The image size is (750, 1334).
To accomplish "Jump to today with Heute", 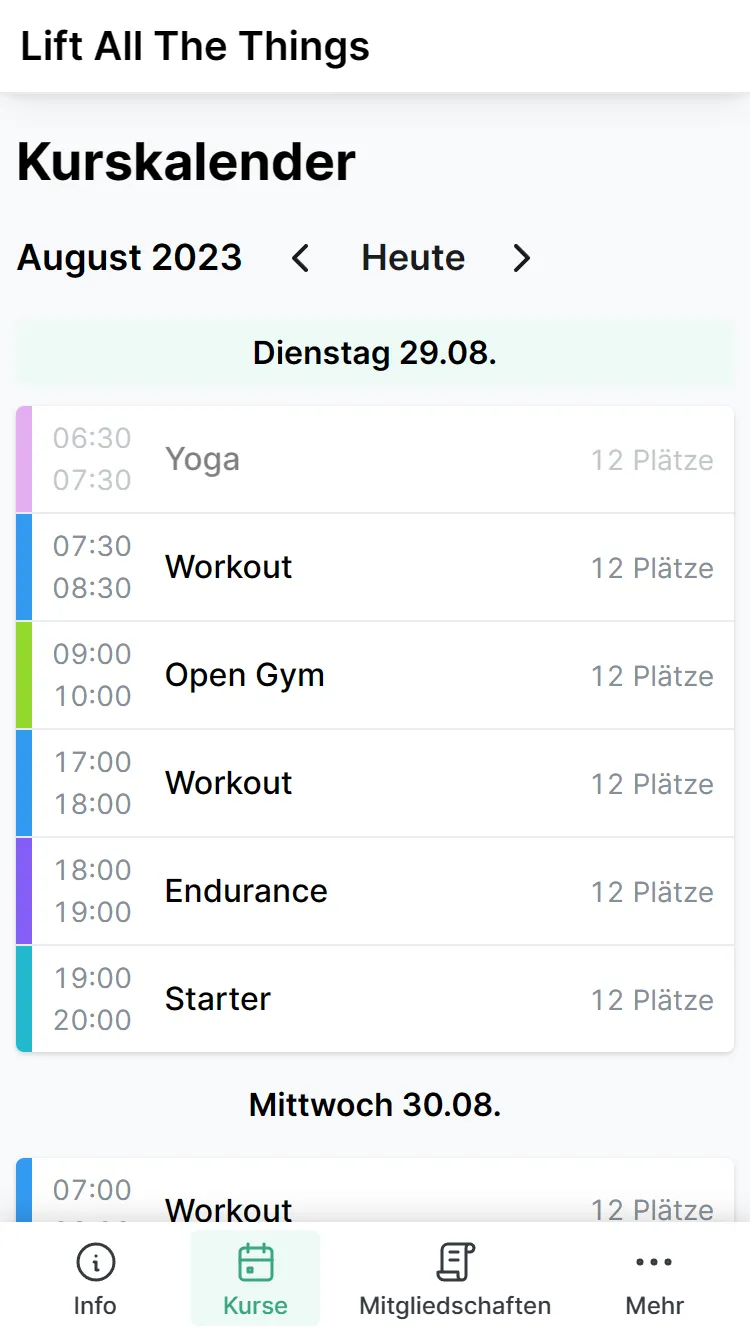I will [x=413, y=258].
